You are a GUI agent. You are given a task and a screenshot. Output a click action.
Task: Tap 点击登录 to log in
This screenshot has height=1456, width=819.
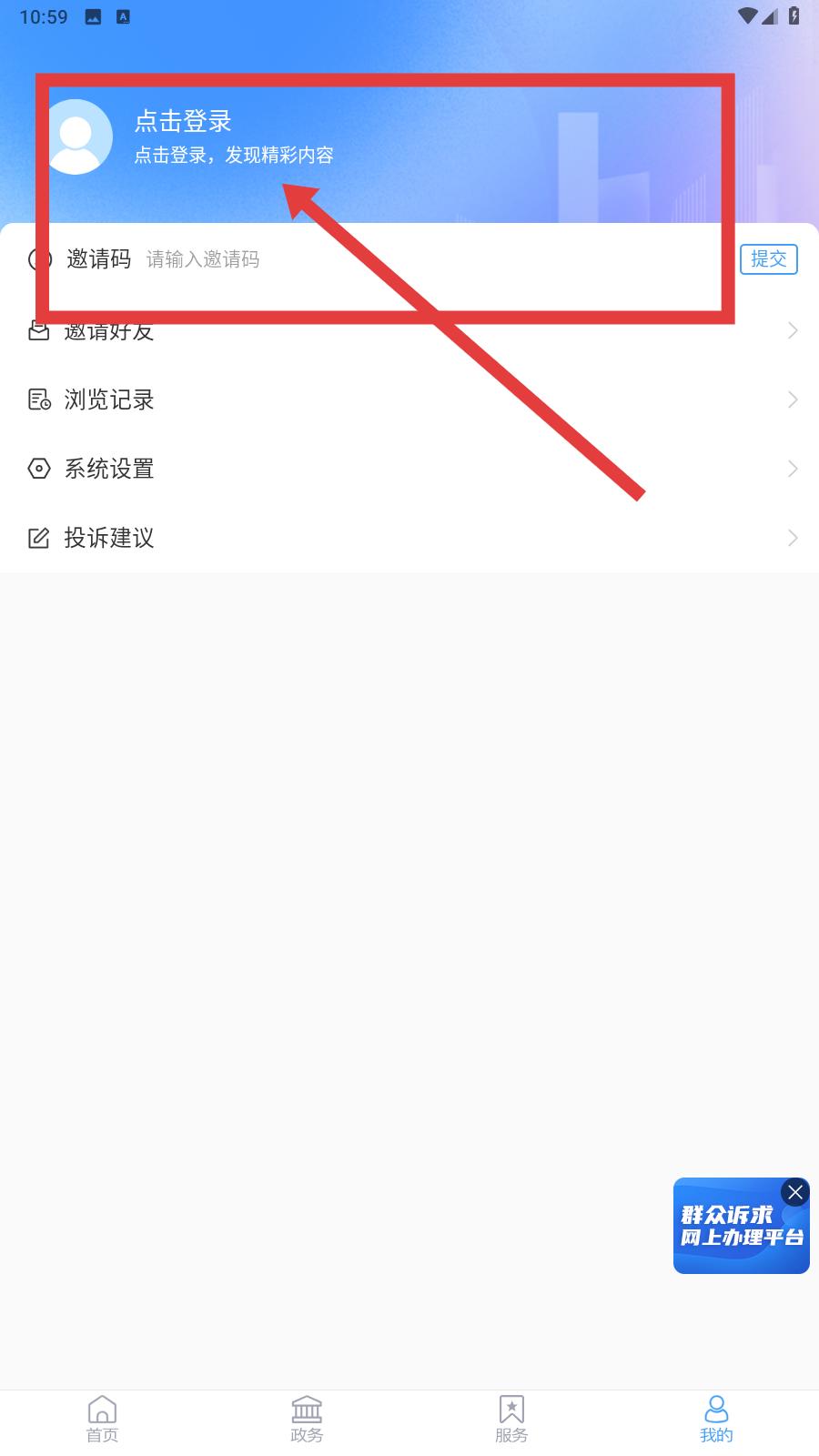183,121
